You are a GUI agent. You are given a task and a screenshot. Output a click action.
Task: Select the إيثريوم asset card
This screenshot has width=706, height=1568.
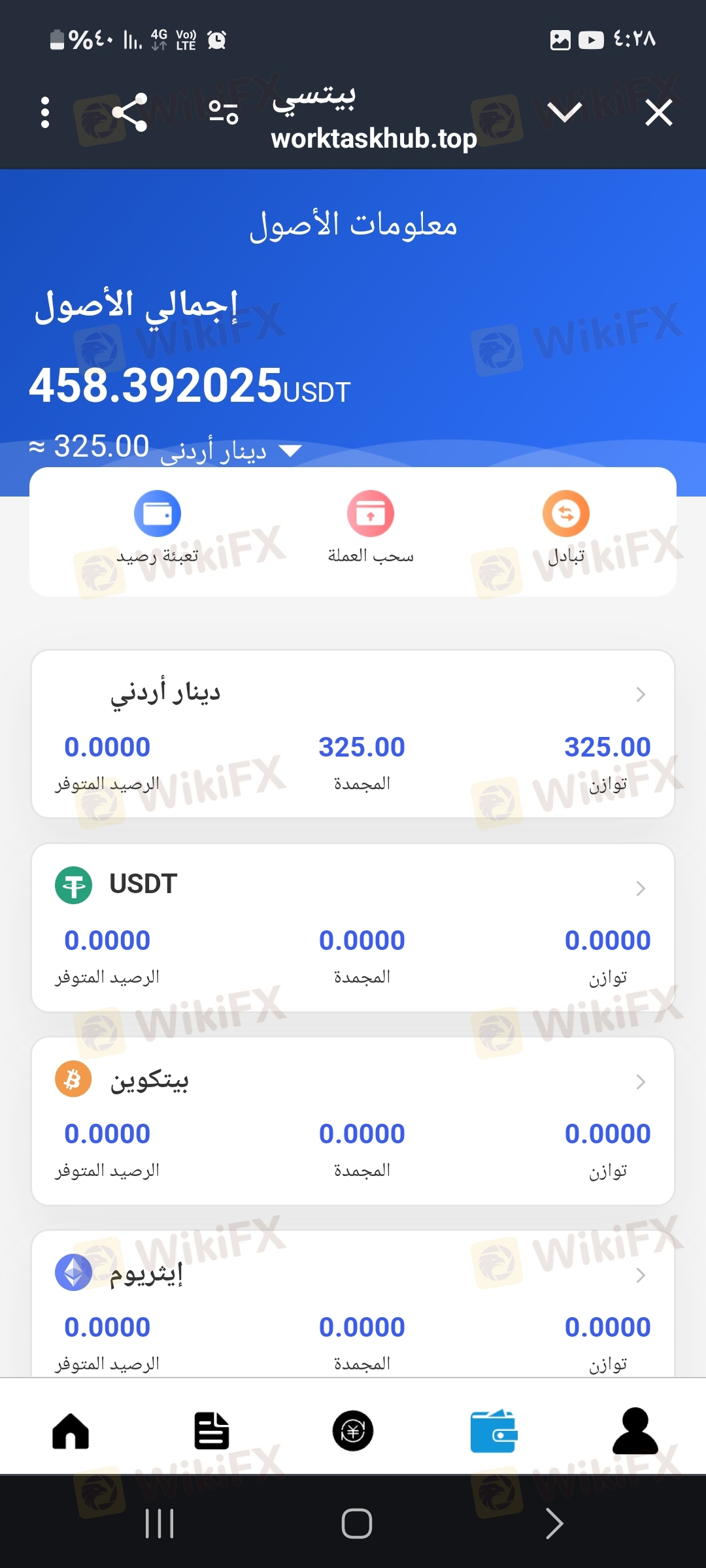tap(353, 1303)
